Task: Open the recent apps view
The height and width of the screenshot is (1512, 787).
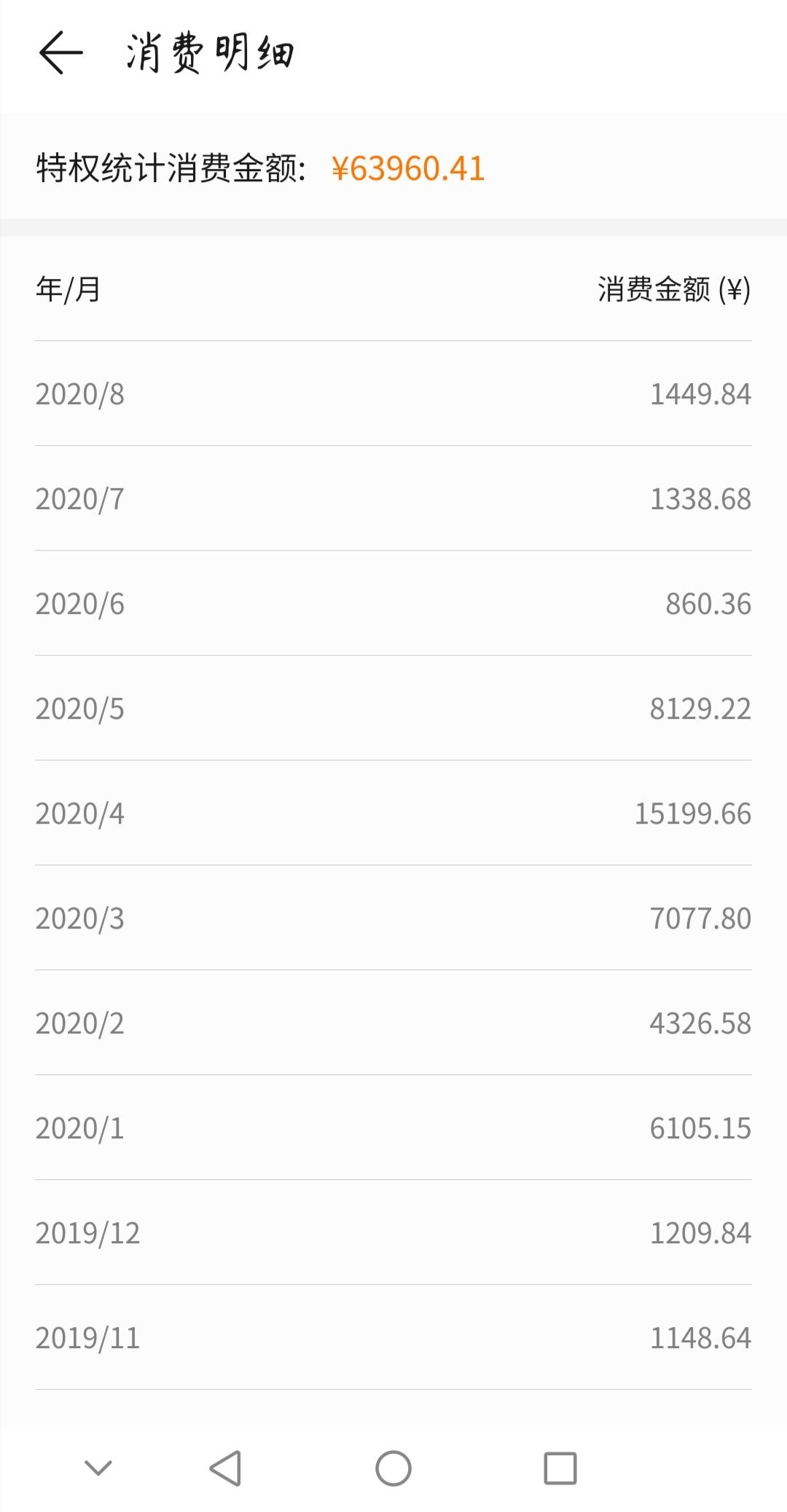Action: point(560,1468)
